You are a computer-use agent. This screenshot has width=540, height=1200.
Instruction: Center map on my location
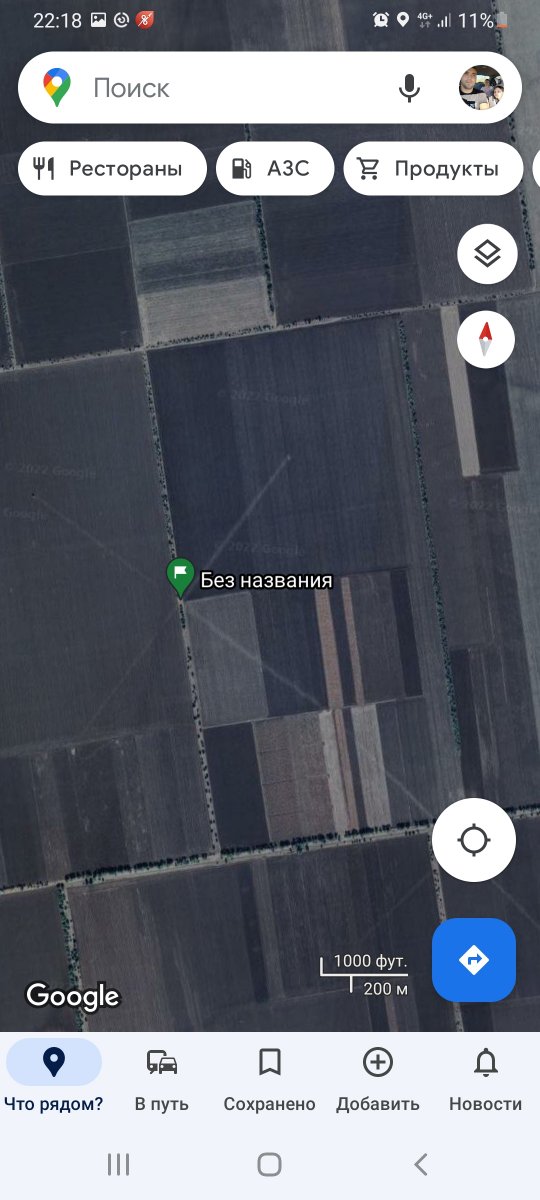click(474, 840)
